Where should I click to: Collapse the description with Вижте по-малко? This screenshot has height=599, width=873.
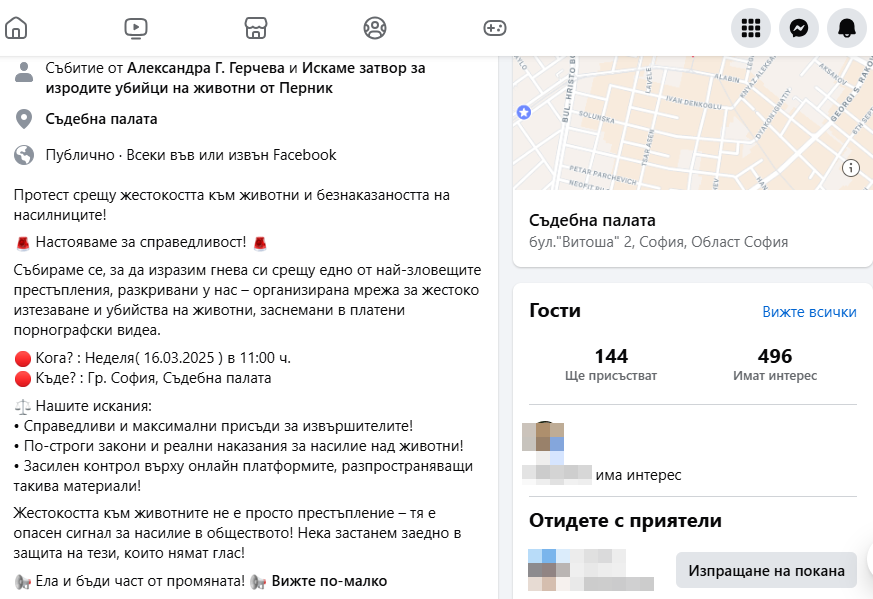click(329, 581)
